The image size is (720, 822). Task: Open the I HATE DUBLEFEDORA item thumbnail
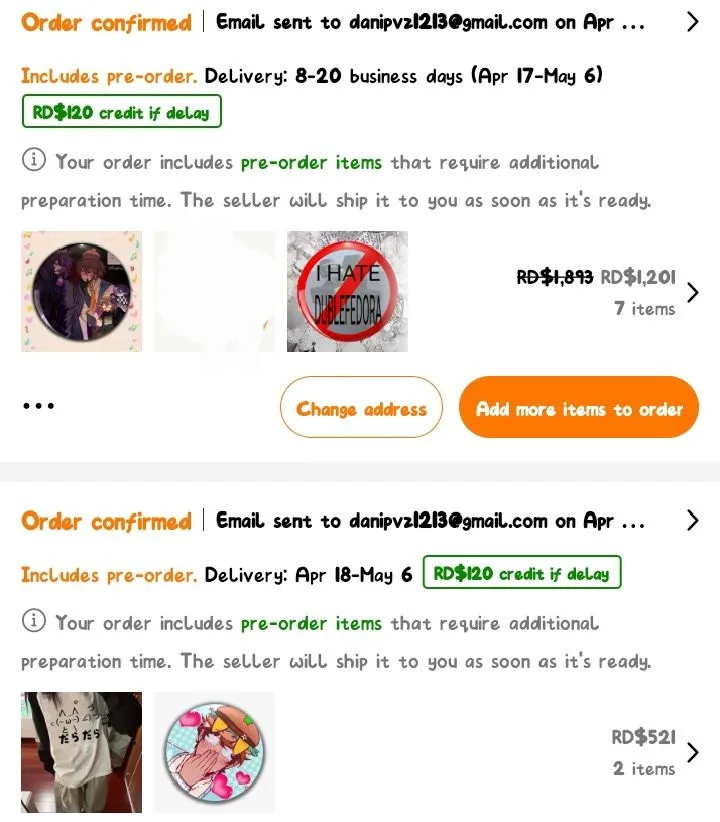(x=347, y=291)
